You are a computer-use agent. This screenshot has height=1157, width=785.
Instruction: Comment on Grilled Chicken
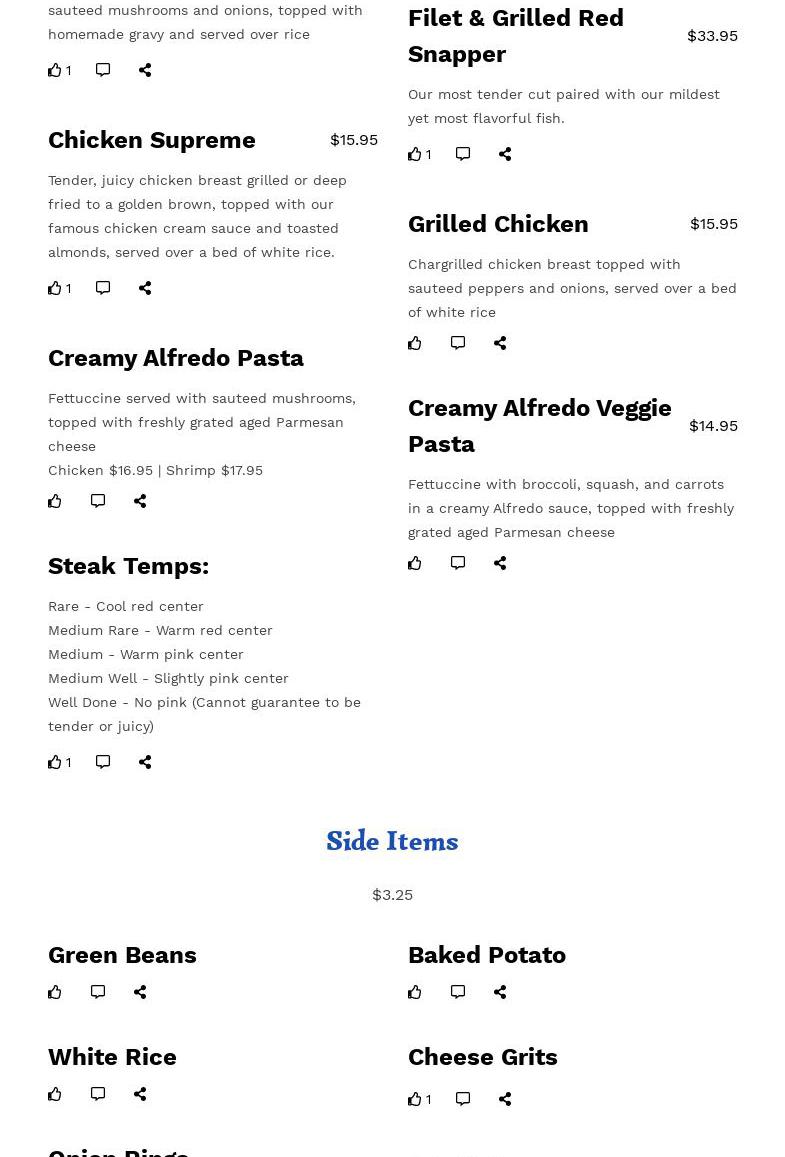458,343
